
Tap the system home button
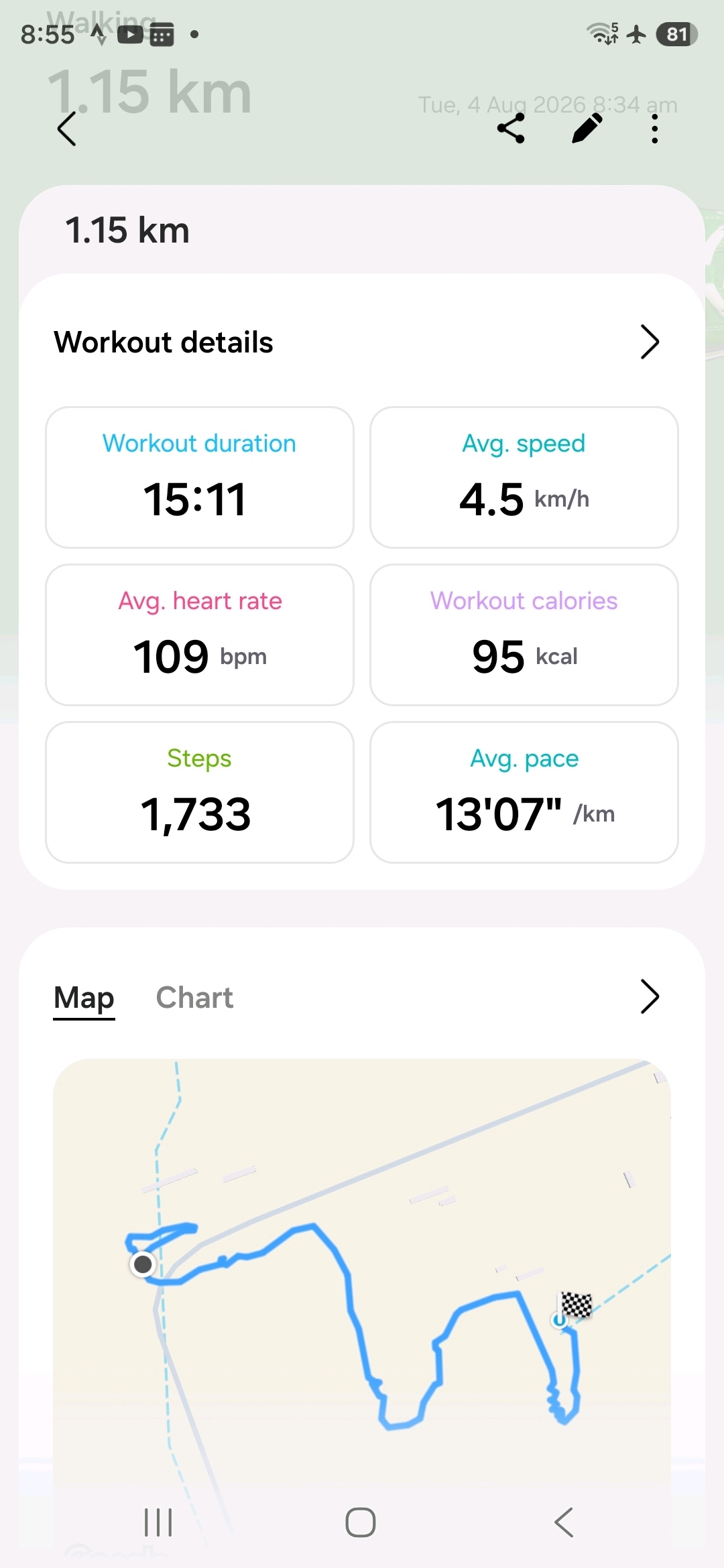tap(361, 1522)
